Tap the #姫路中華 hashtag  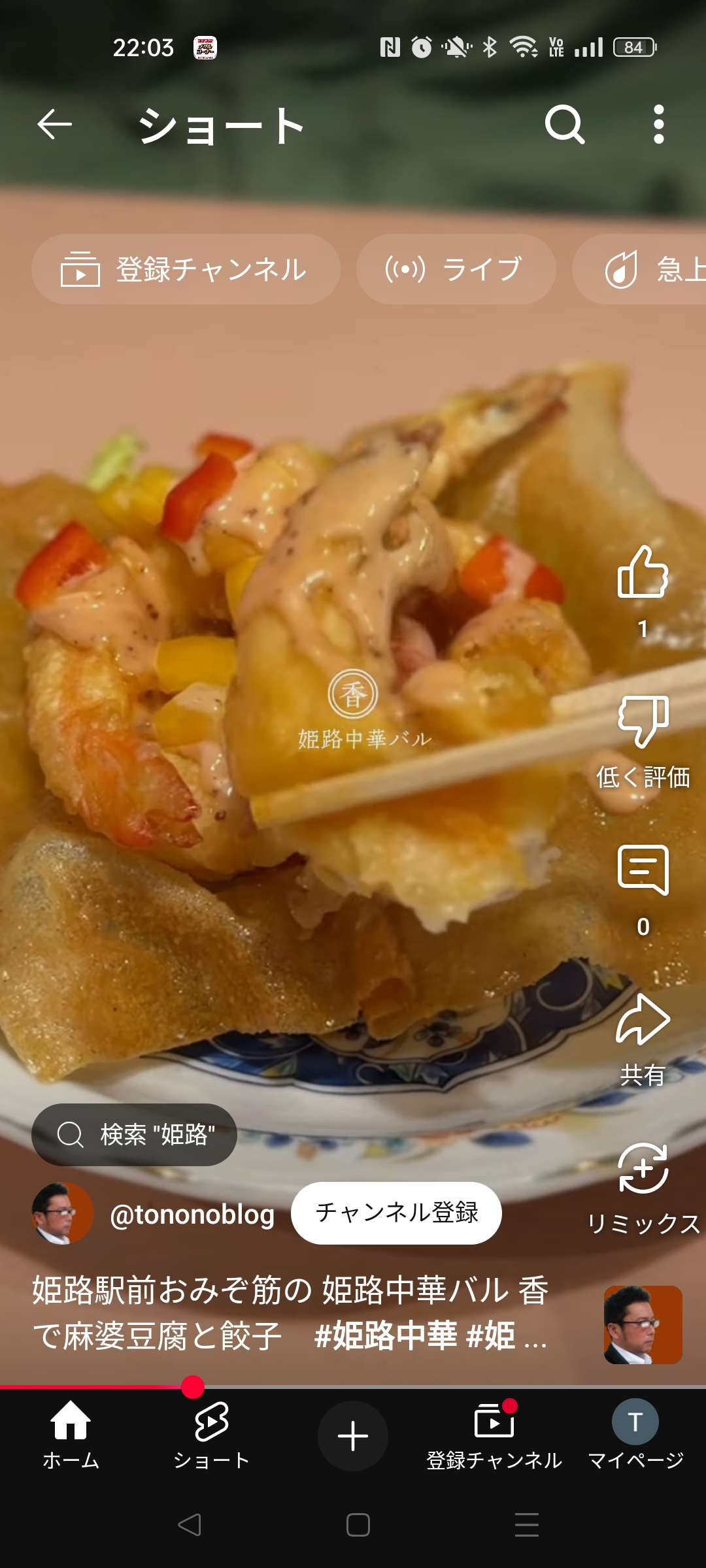point(386,1335)
